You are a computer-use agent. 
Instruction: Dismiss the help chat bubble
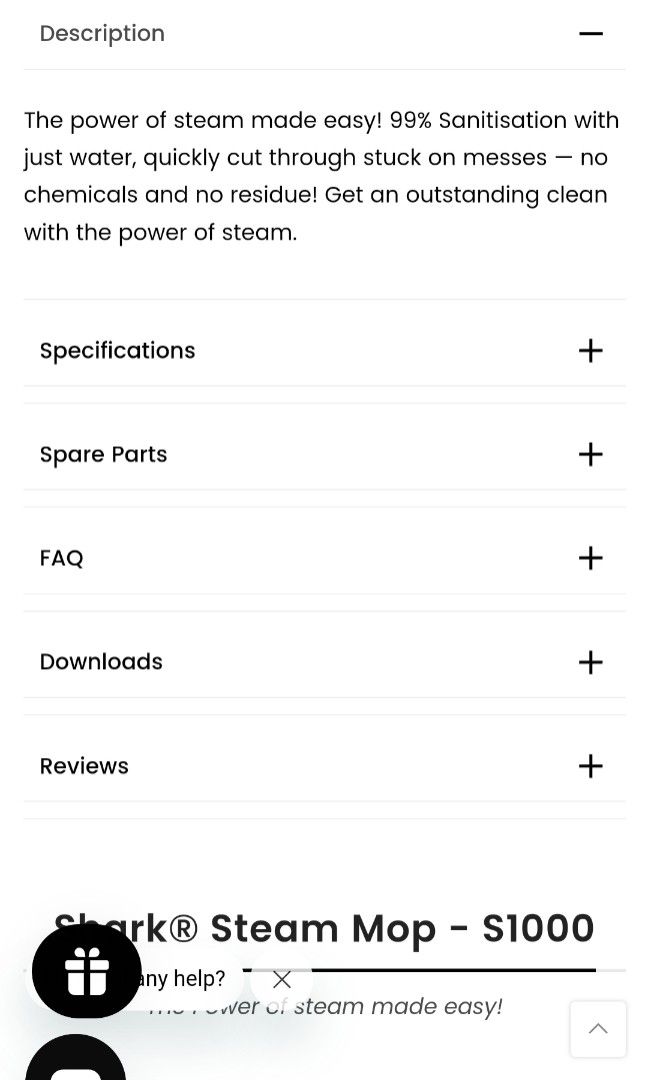[282, 979]
